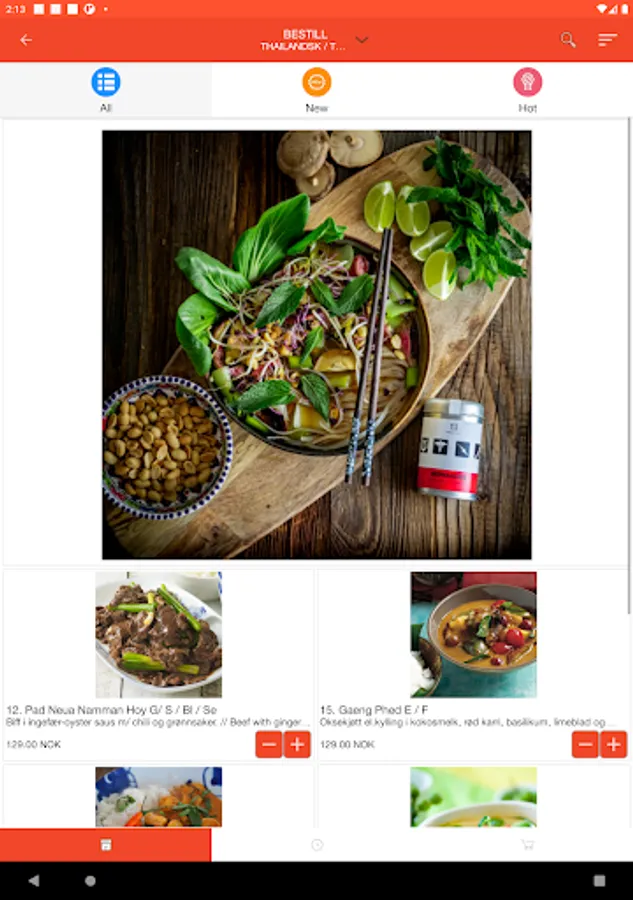Open the search icon

coord(568,40)
